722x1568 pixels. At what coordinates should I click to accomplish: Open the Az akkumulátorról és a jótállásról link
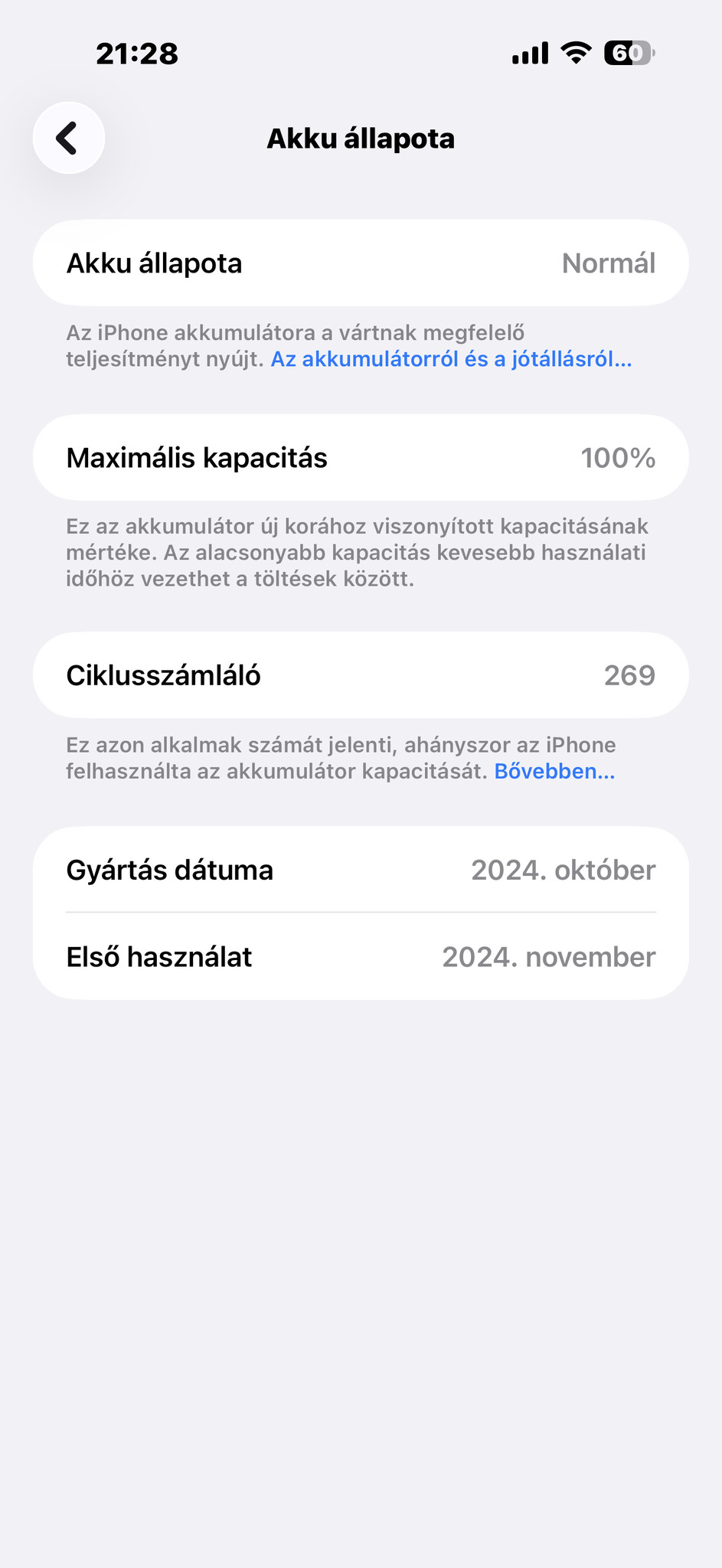(451, 359)
